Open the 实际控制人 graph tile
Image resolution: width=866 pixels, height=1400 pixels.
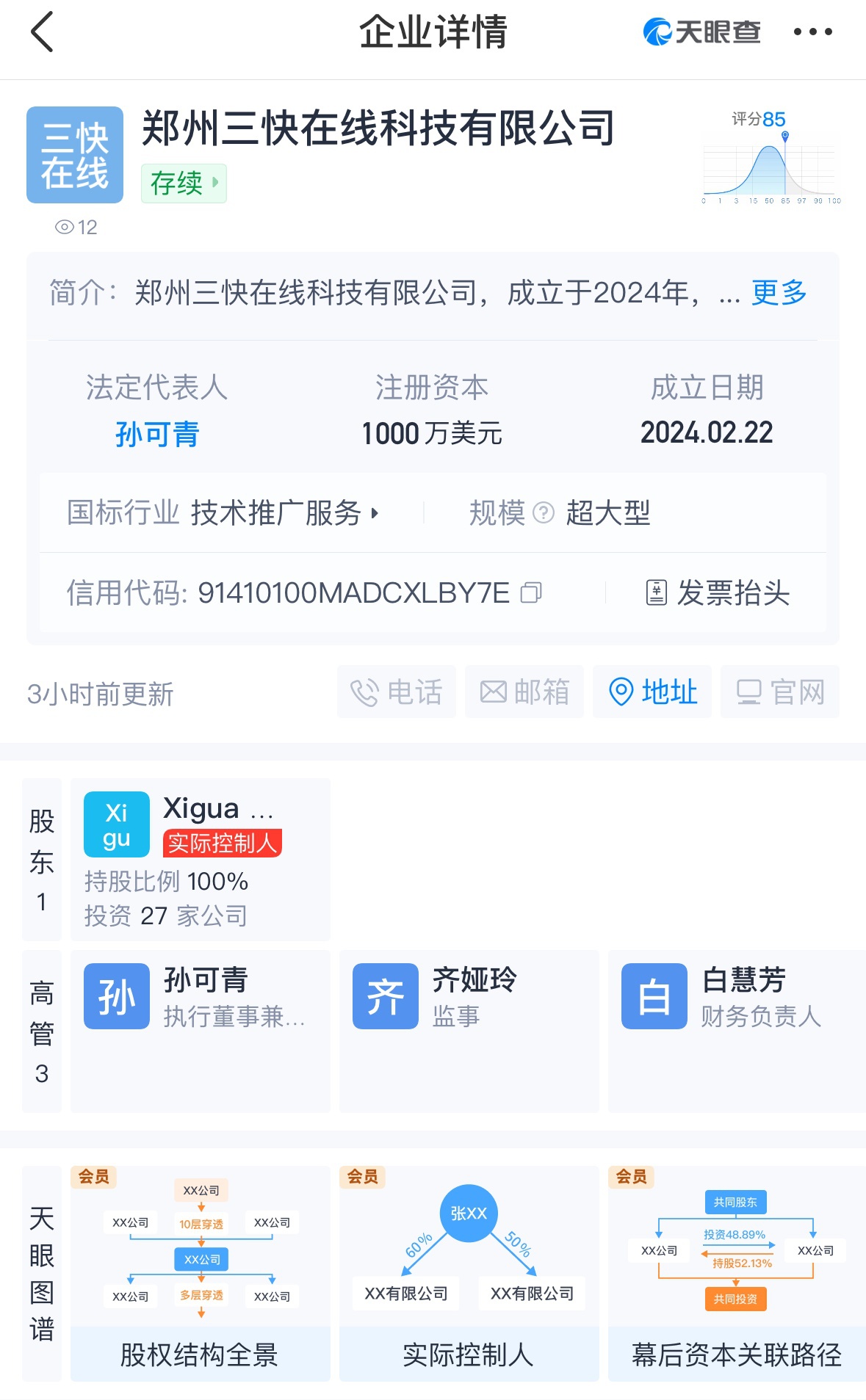pos(469,1274)
